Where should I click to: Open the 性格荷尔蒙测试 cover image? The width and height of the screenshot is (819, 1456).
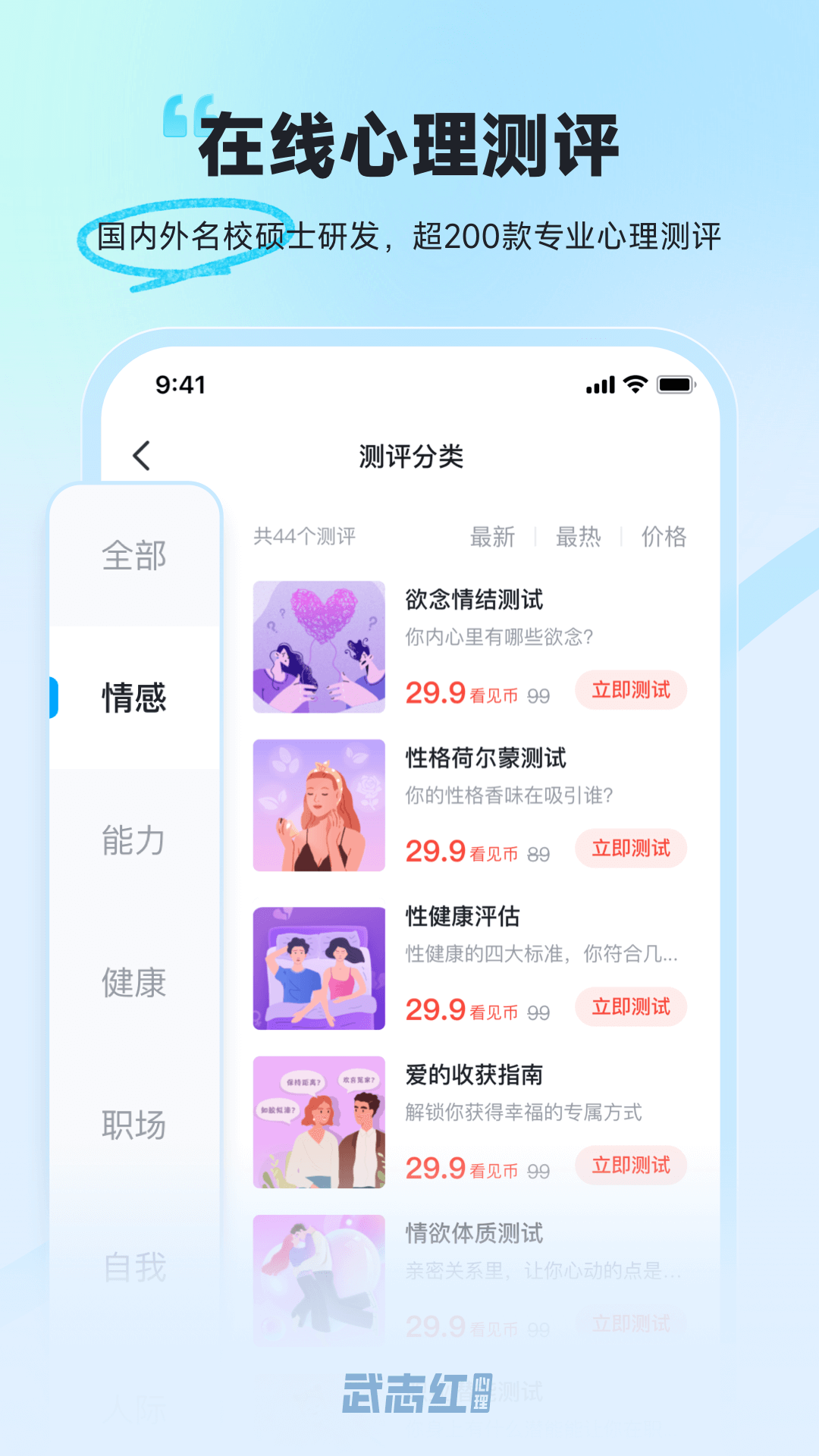[321, 806]
